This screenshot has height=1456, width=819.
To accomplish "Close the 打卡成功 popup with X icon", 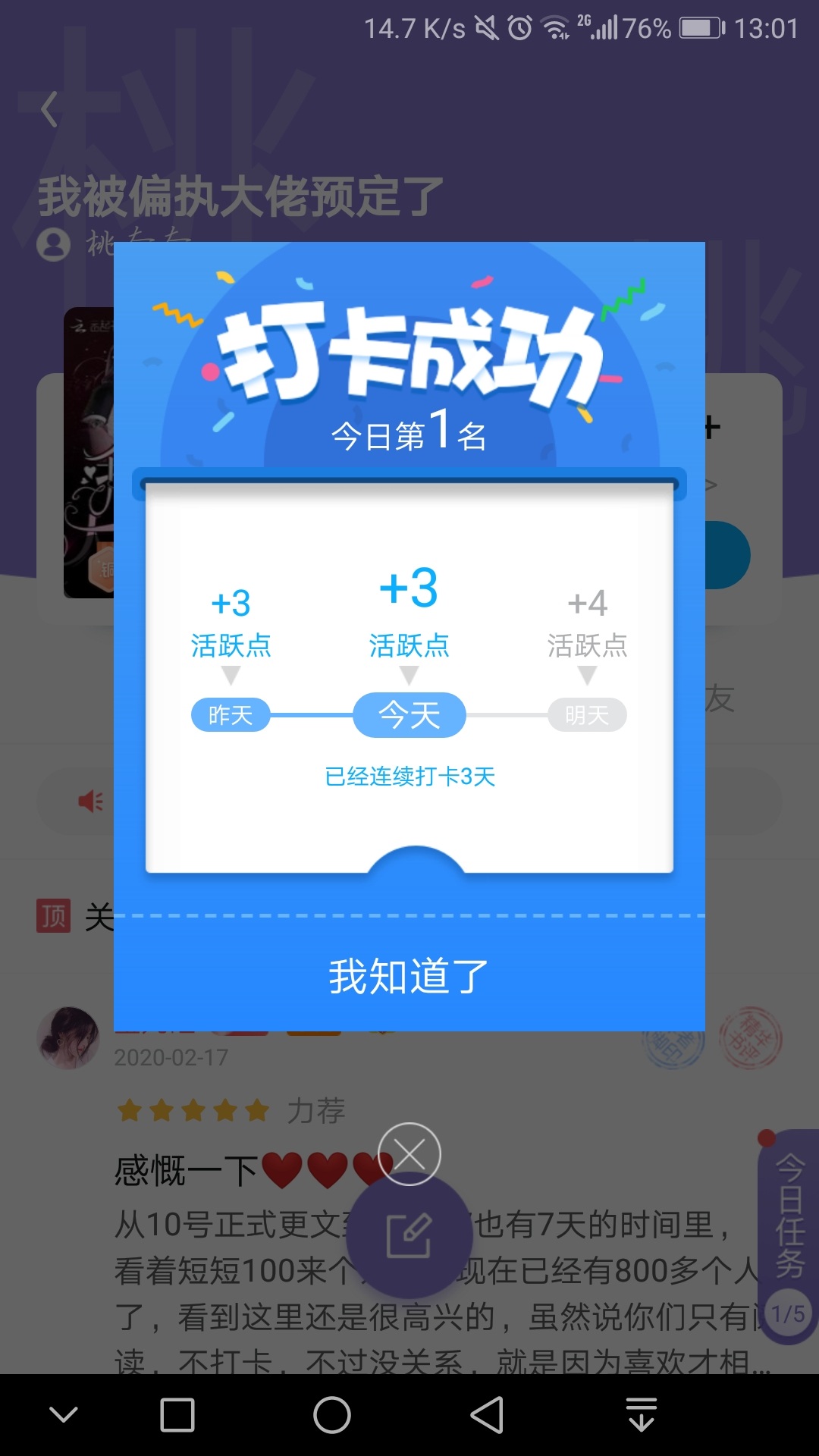I will pos(409,1154).
